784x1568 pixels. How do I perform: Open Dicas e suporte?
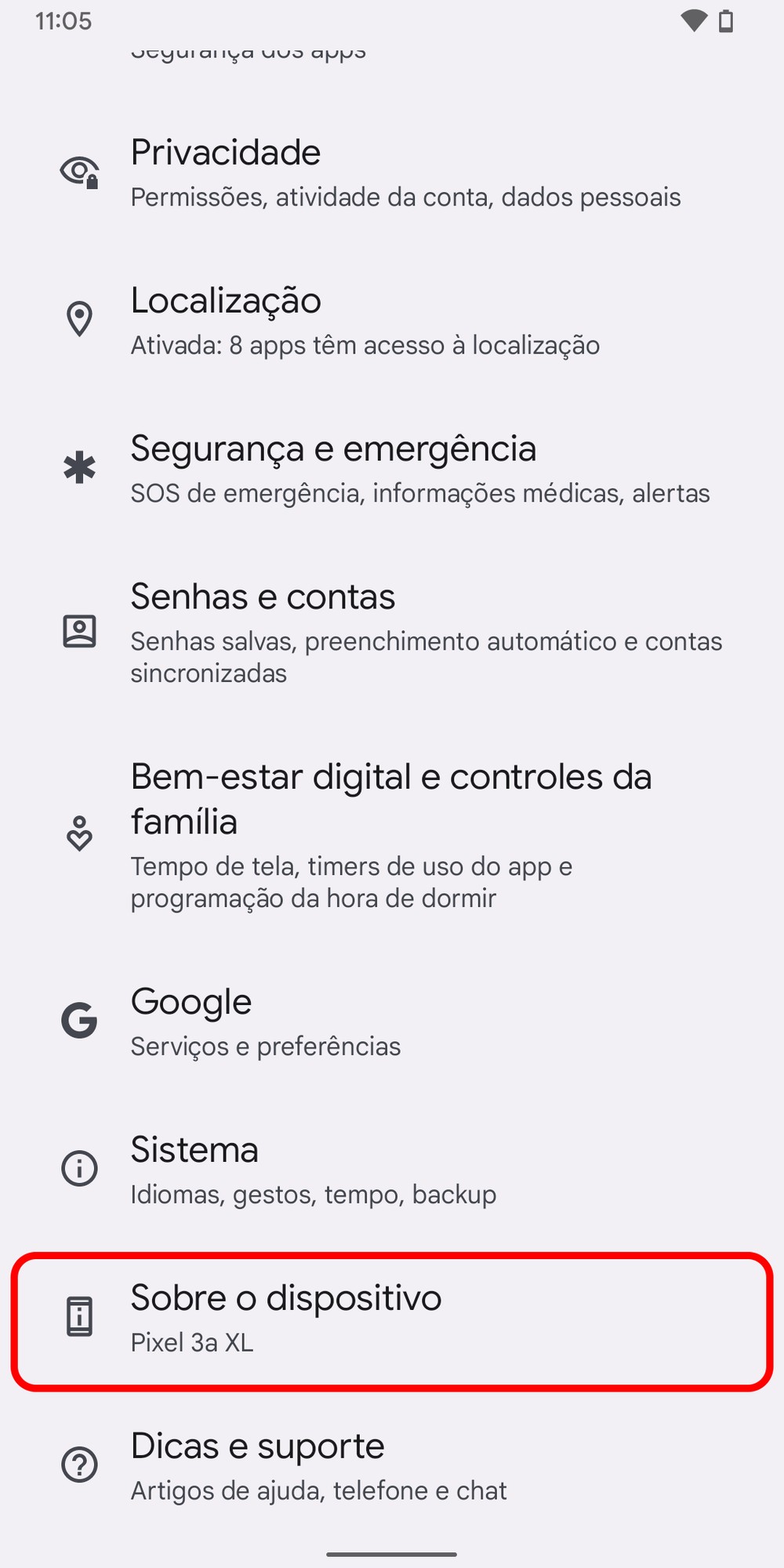(392, 1466)
